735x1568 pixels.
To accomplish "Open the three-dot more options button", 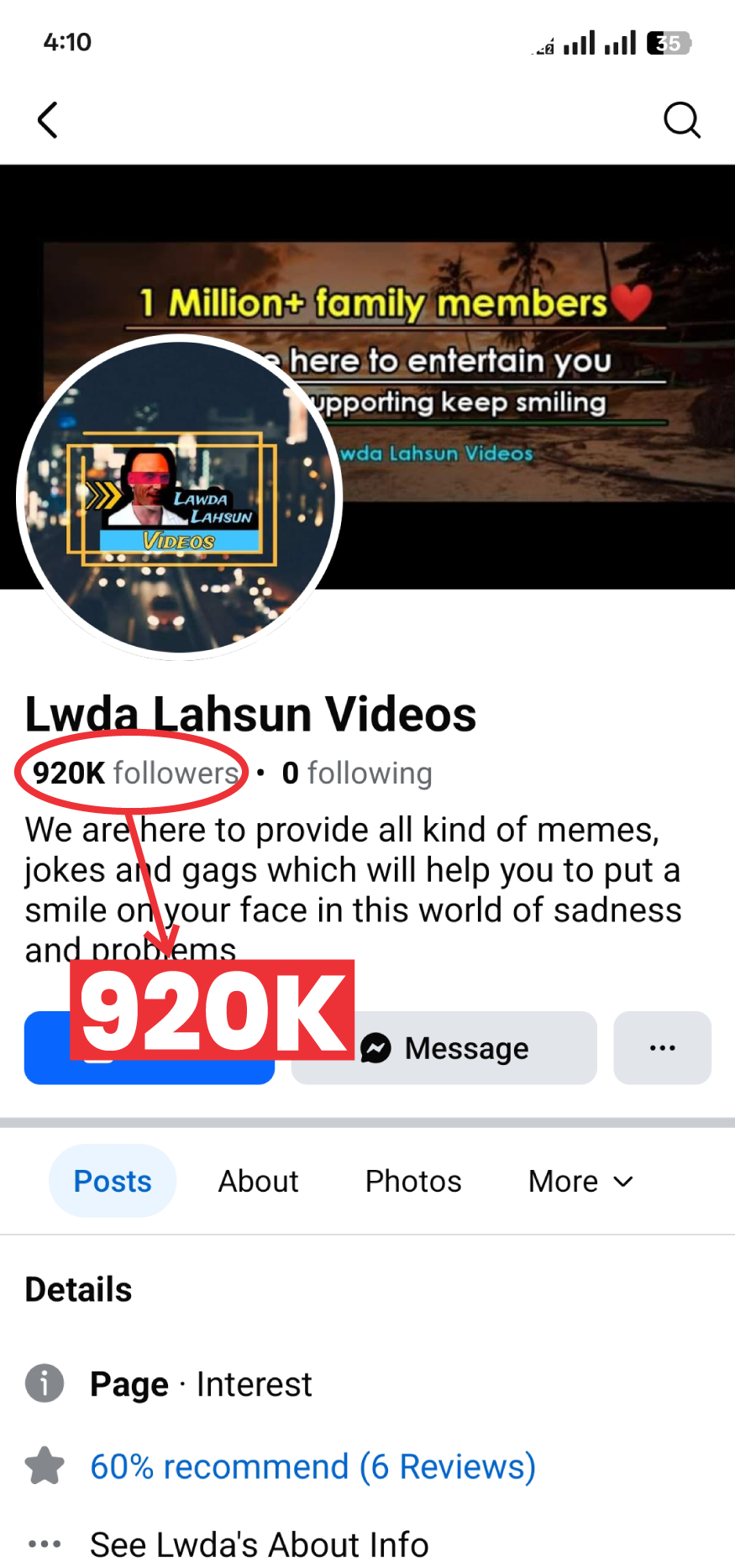I will (x=662, y=1048).
